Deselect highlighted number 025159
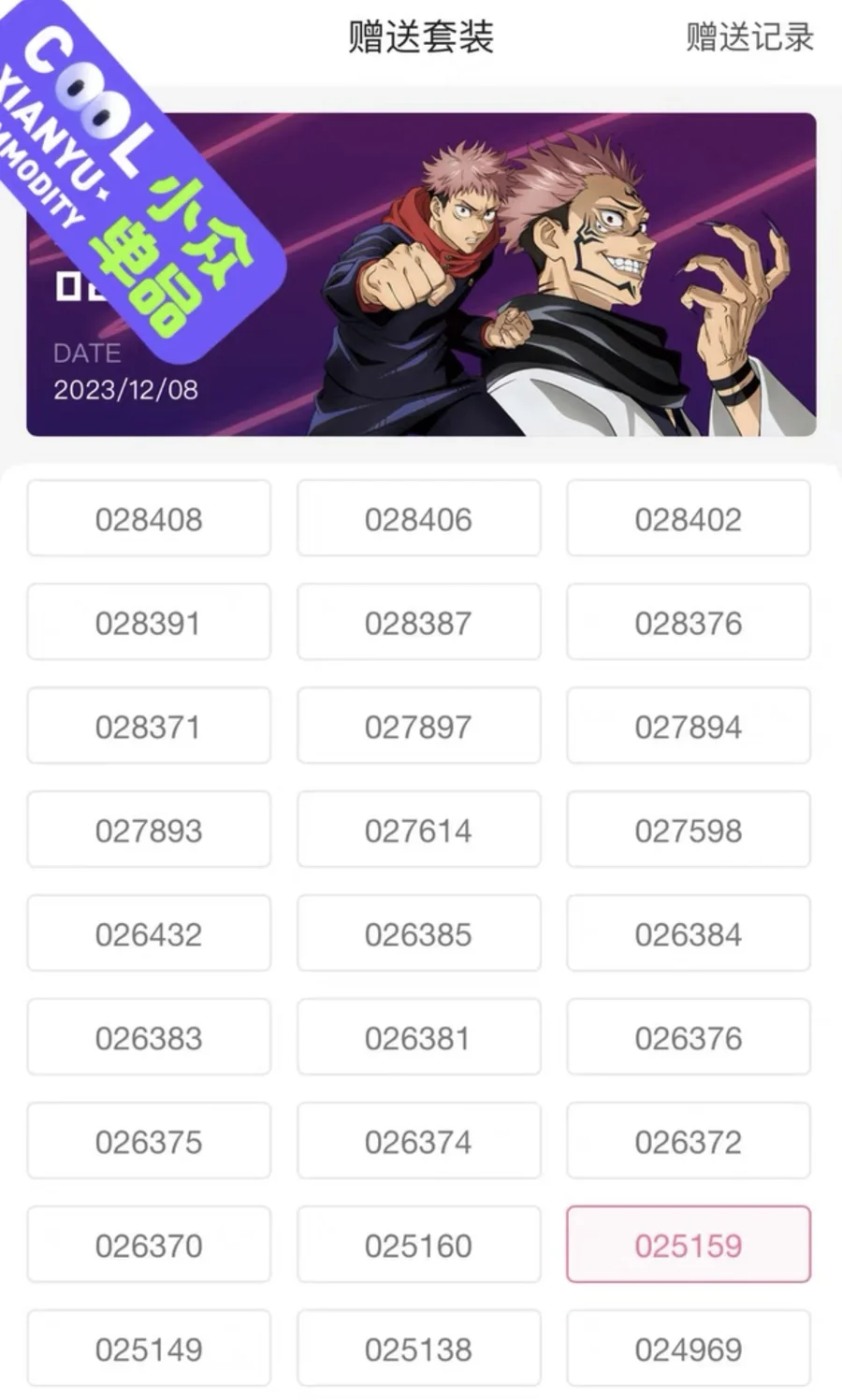The width and height of the screenshot is (842, 1400). (688, 1246)
